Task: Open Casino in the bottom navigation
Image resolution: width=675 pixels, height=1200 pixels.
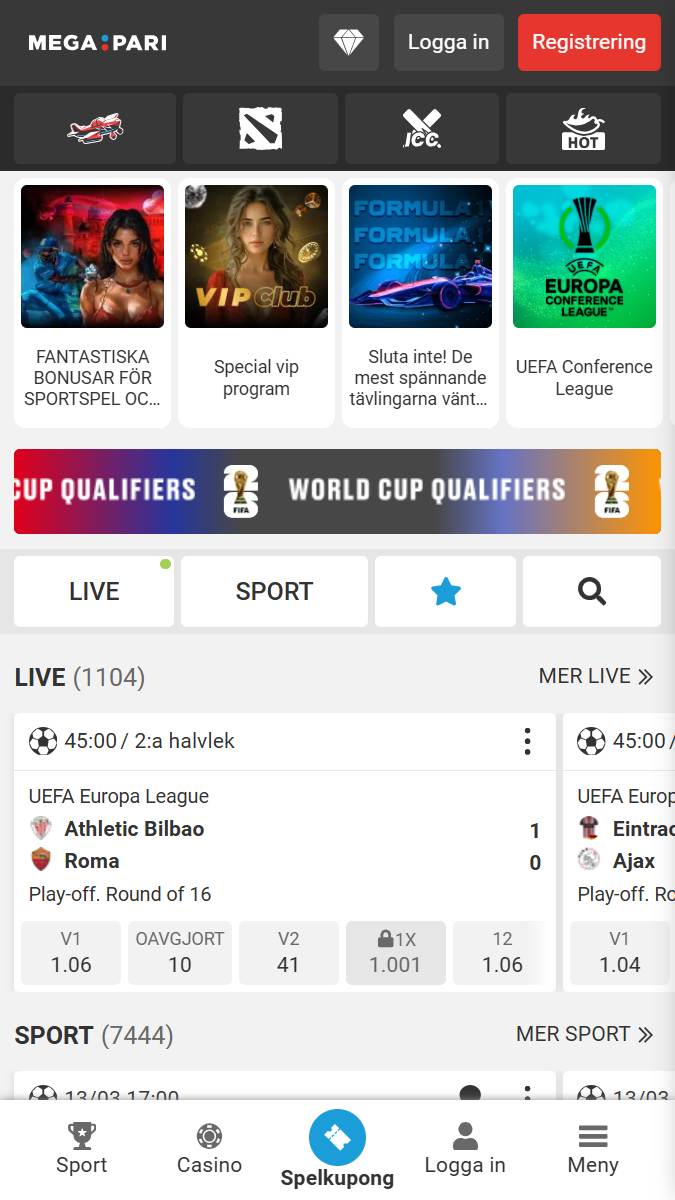Action: pos(209,1148)
